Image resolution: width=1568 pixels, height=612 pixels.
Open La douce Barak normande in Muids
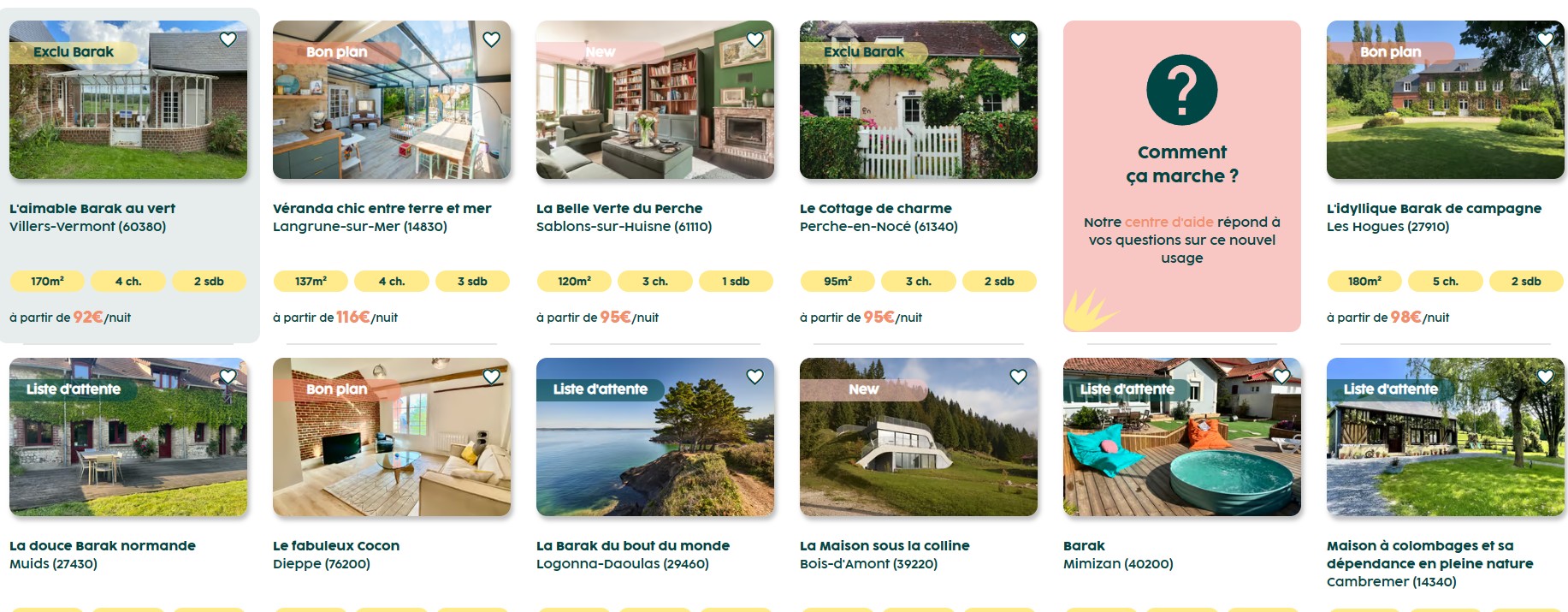[103, 545]
